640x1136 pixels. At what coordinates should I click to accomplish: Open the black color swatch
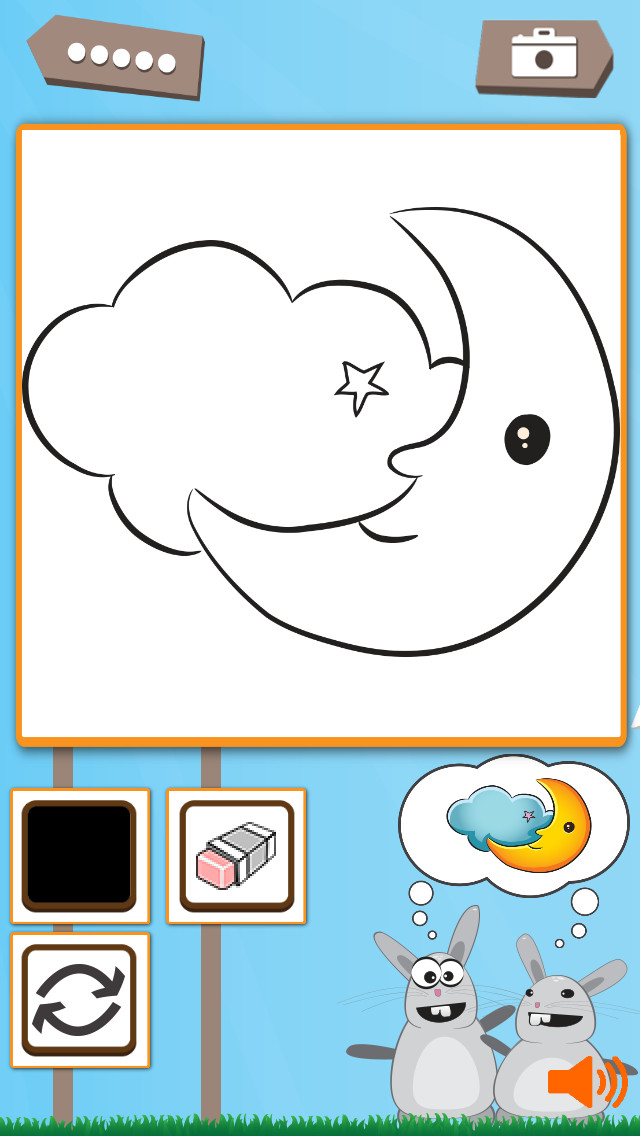click(x=80, y=856)
